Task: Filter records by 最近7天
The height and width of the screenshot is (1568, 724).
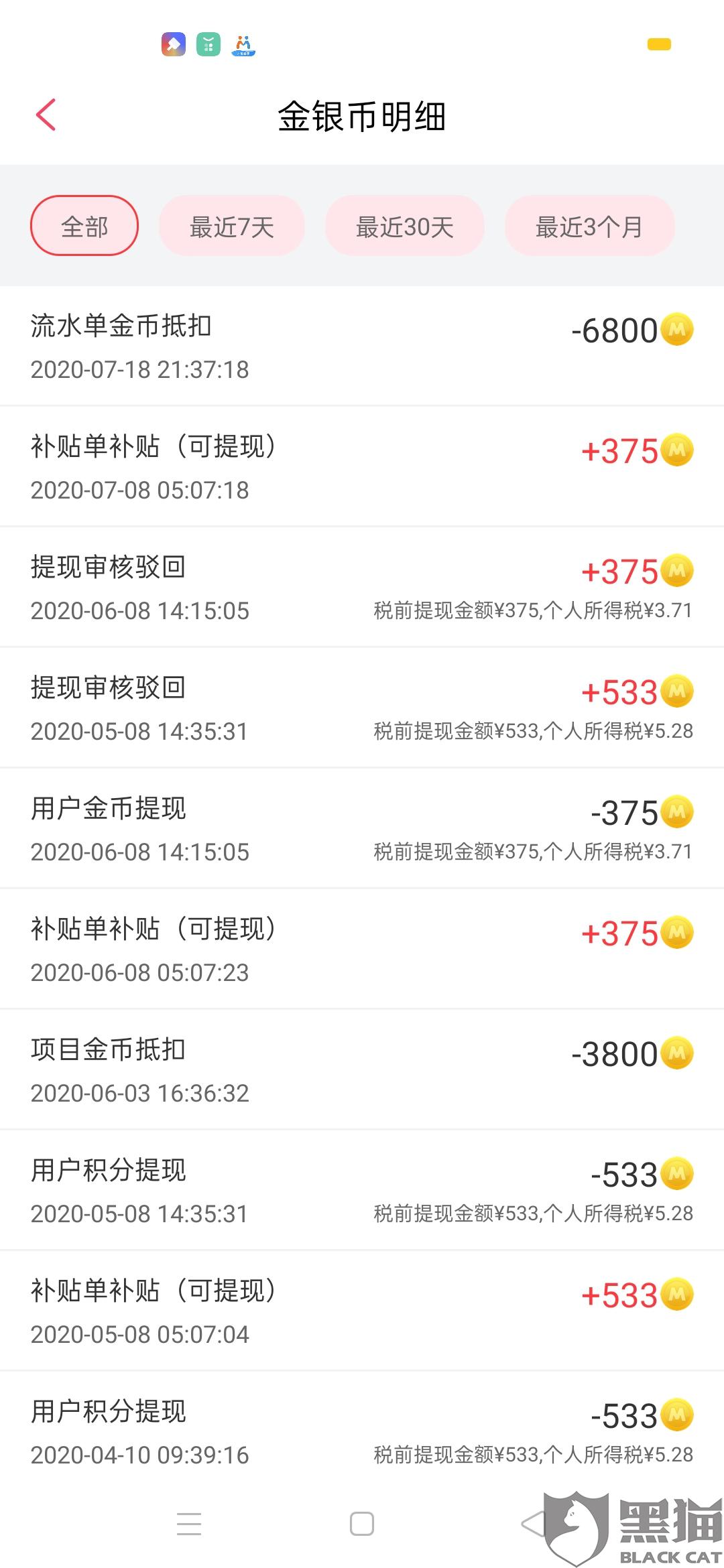Action: [x=232, y=226]
